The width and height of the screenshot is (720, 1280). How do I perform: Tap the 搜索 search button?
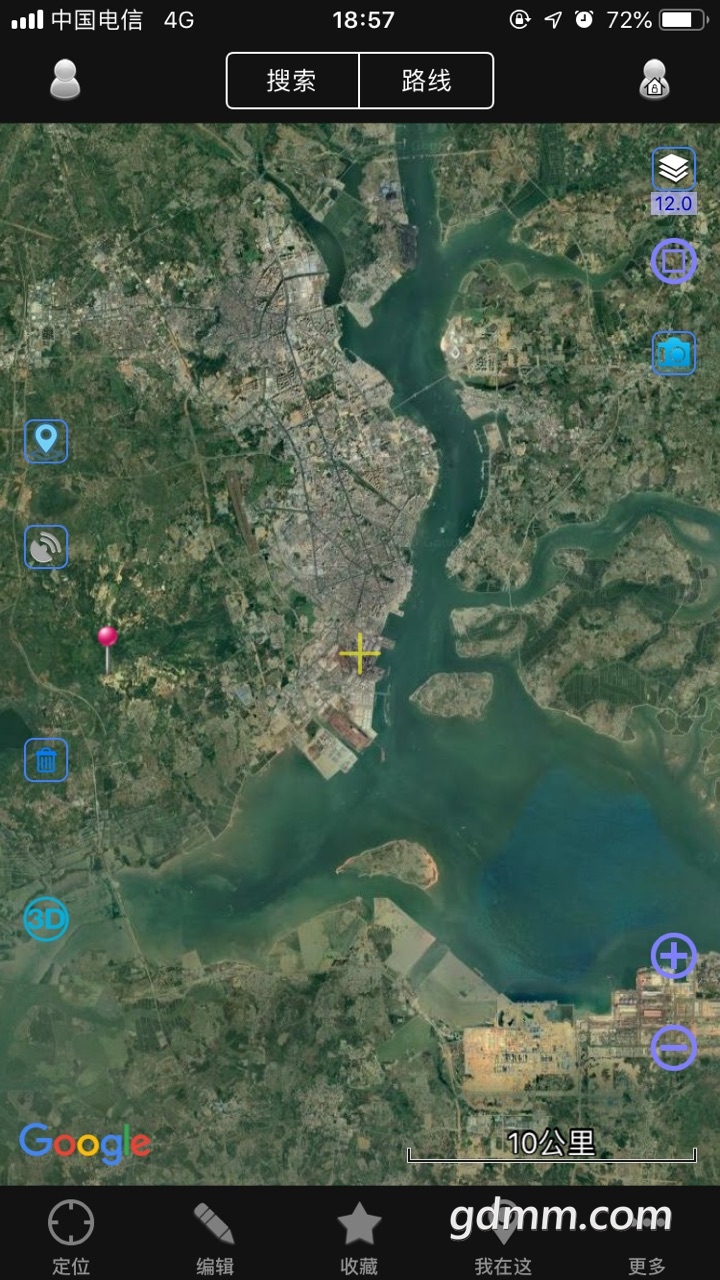(292, 81)
